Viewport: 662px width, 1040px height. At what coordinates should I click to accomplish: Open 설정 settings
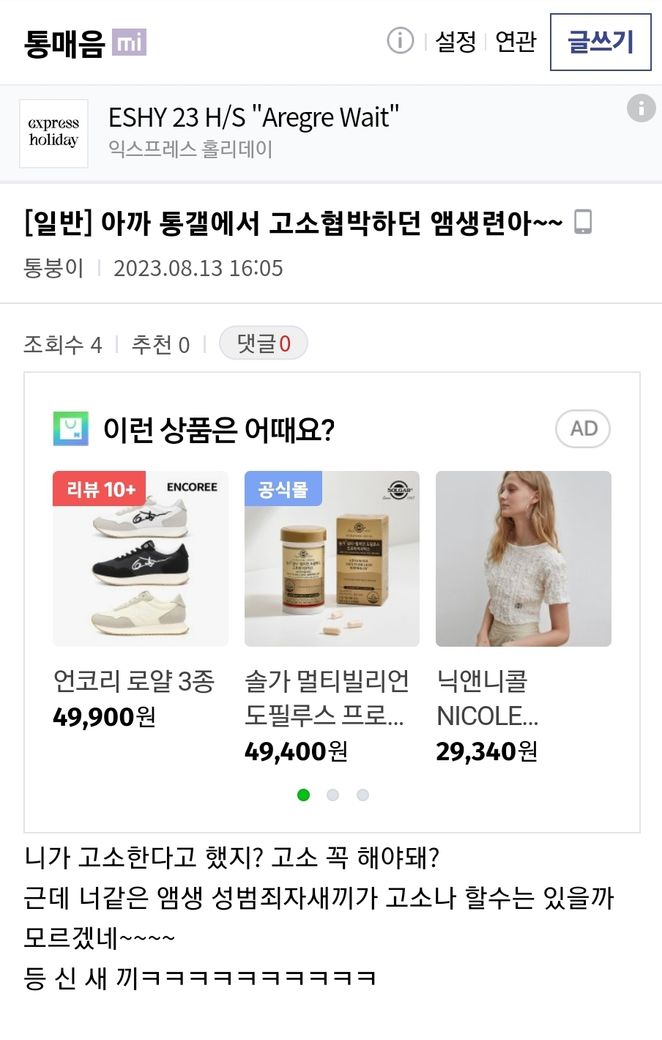click(x=455, y=42)
